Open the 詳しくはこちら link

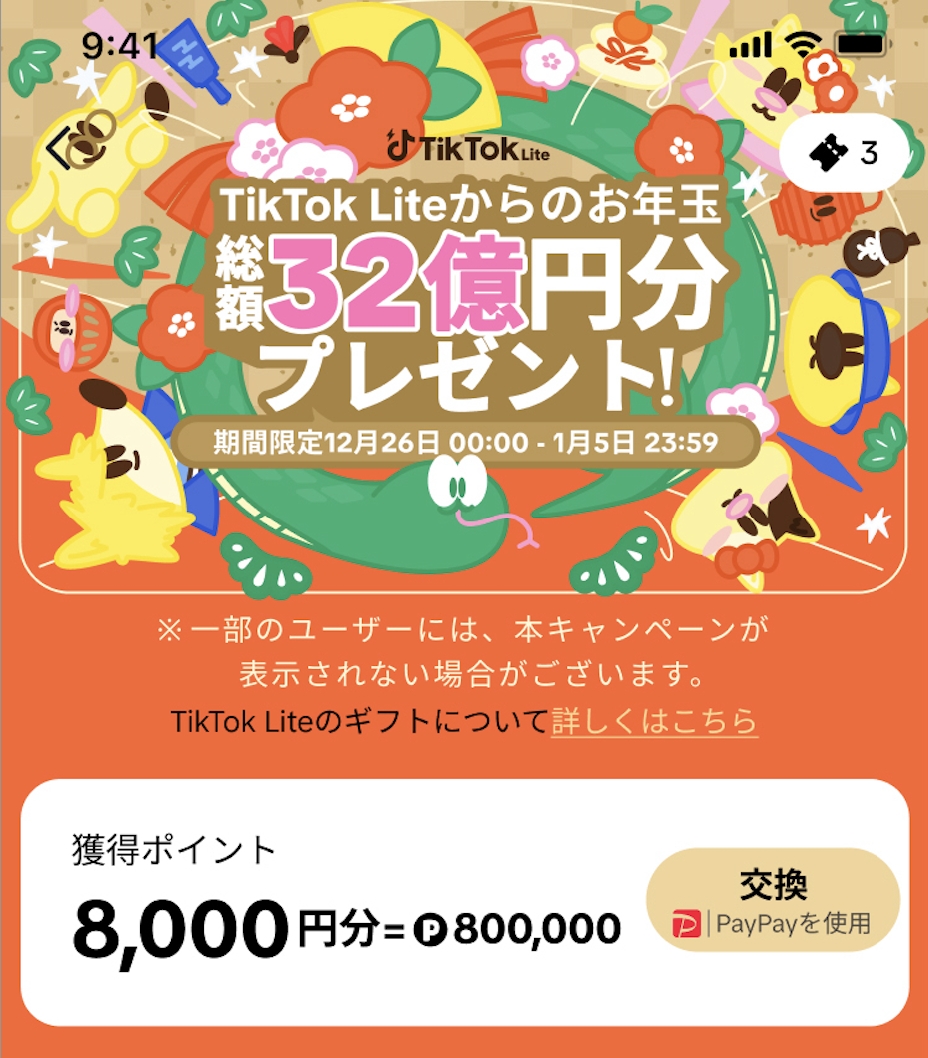pyautogui.click(x=654, y=720)
